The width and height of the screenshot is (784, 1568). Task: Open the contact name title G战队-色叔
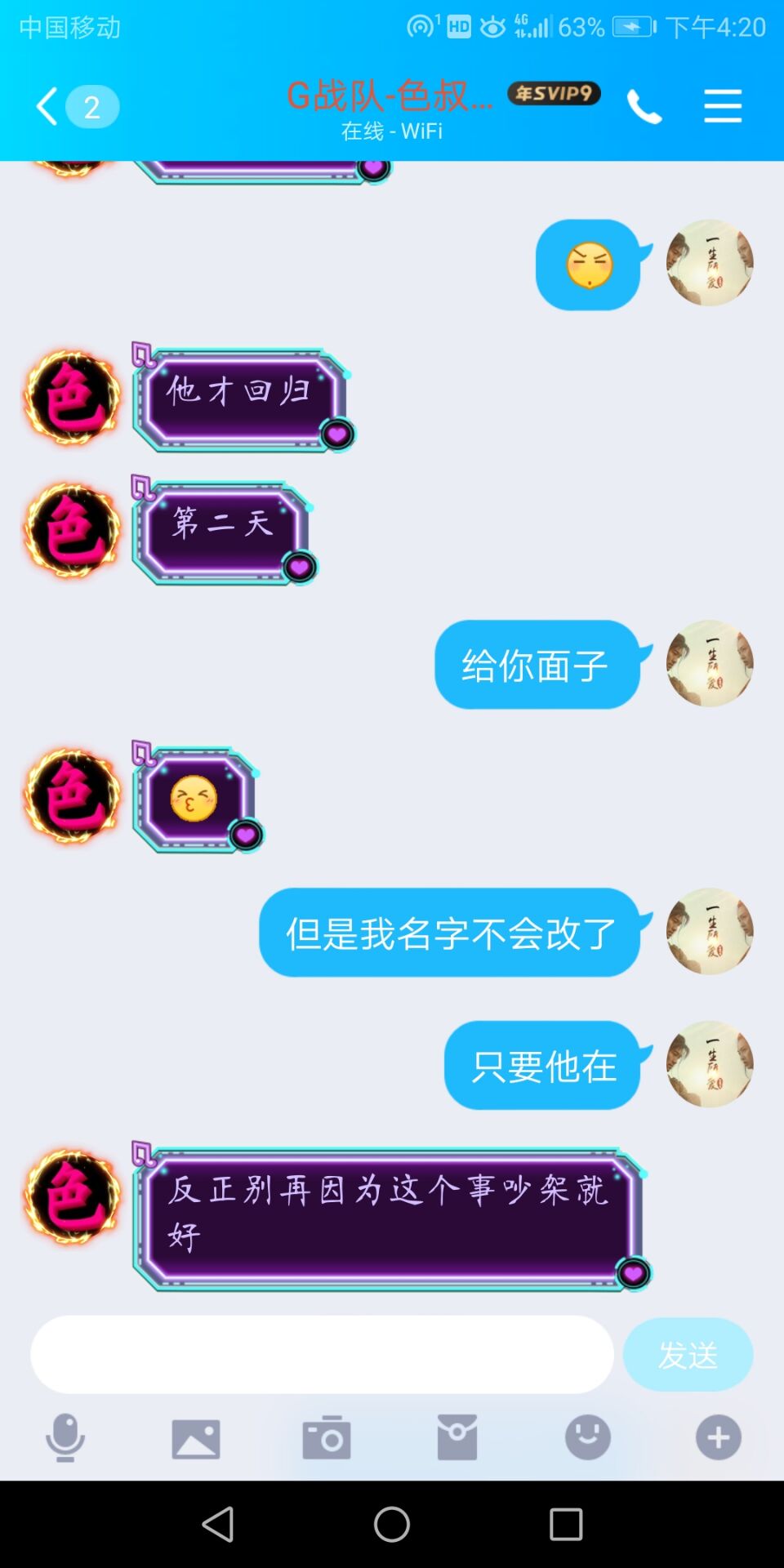[x=390, y=96]
